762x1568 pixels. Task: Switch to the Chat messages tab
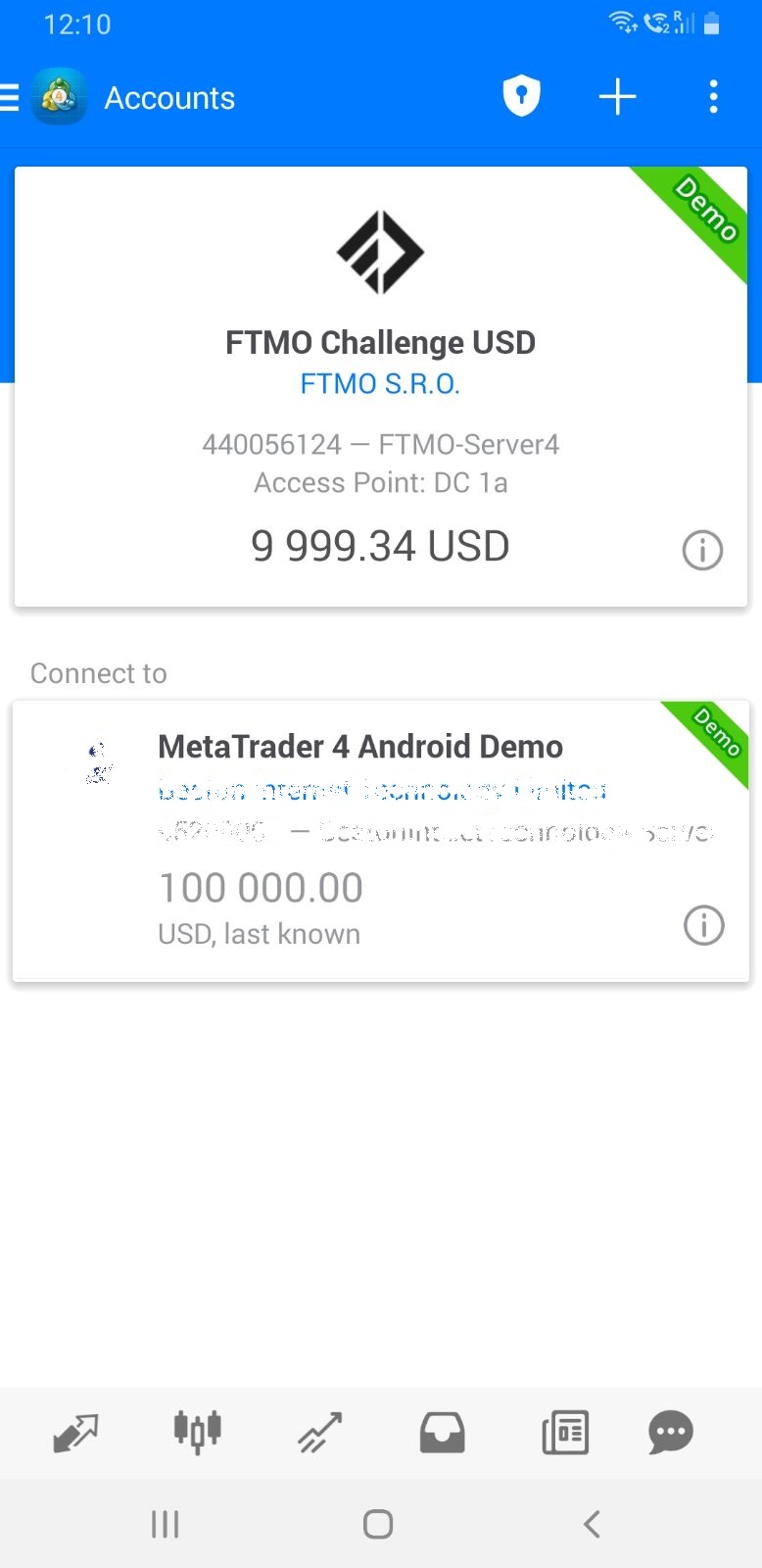point(671,1433)
